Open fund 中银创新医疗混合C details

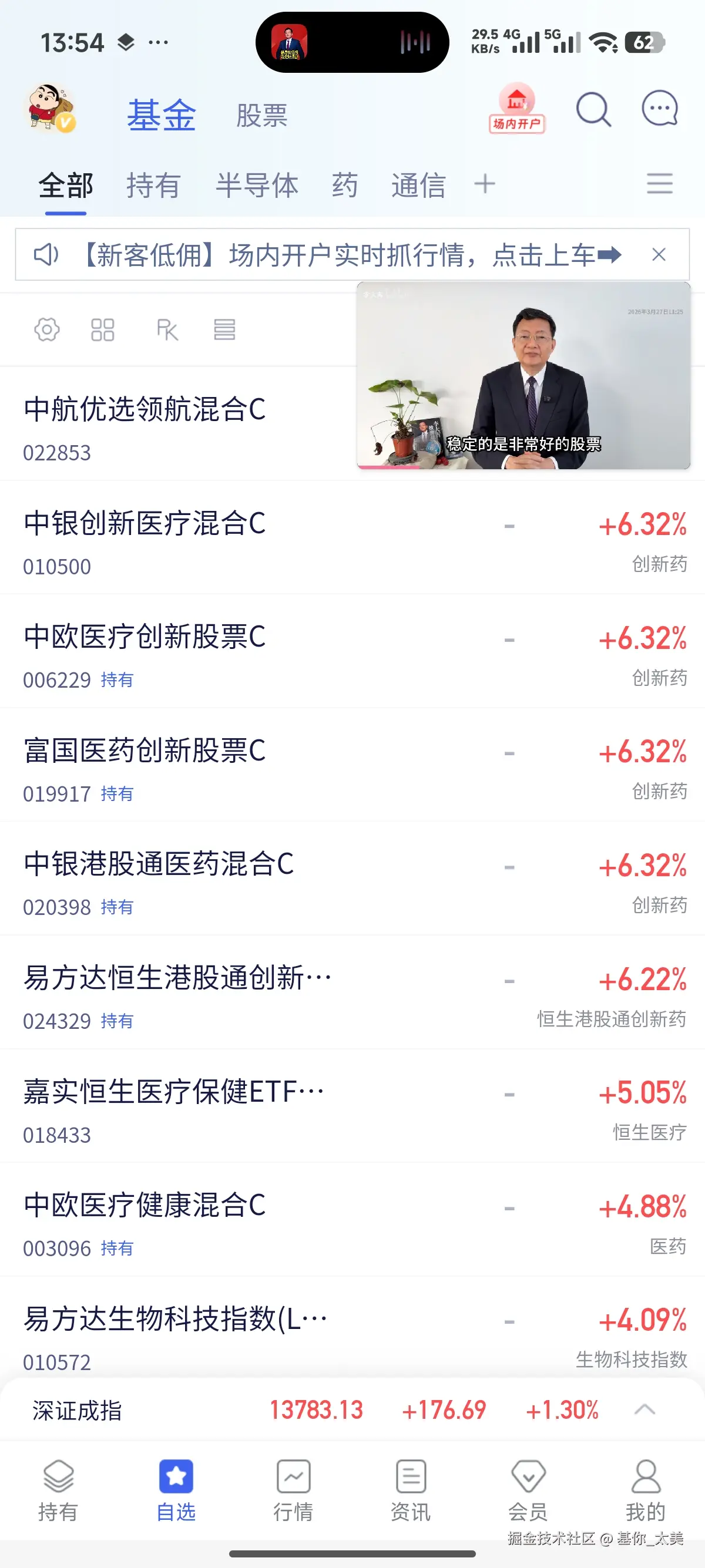145,524
